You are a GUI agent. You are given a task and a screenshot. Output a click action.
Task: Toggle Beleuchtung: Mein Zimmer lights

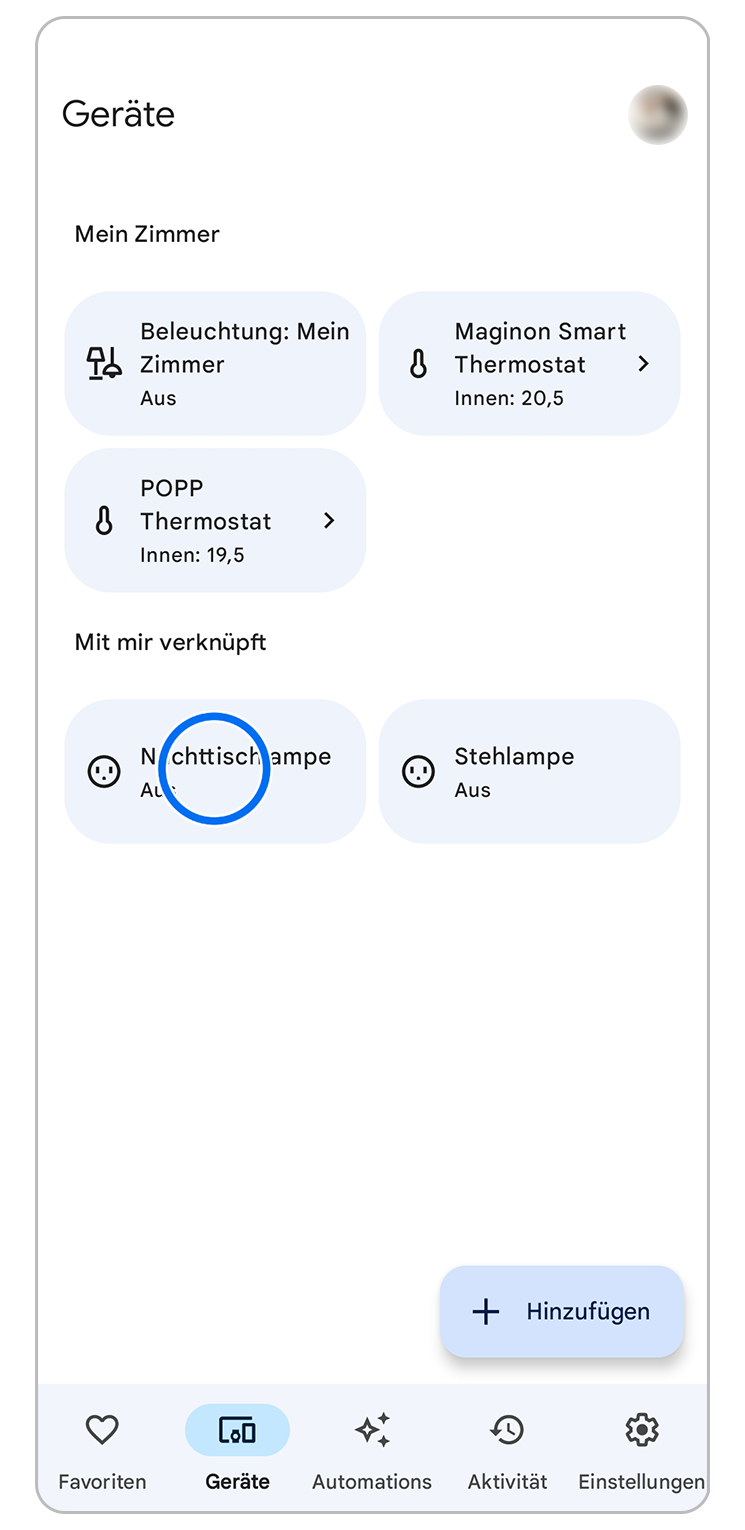(x=215, y=363)
